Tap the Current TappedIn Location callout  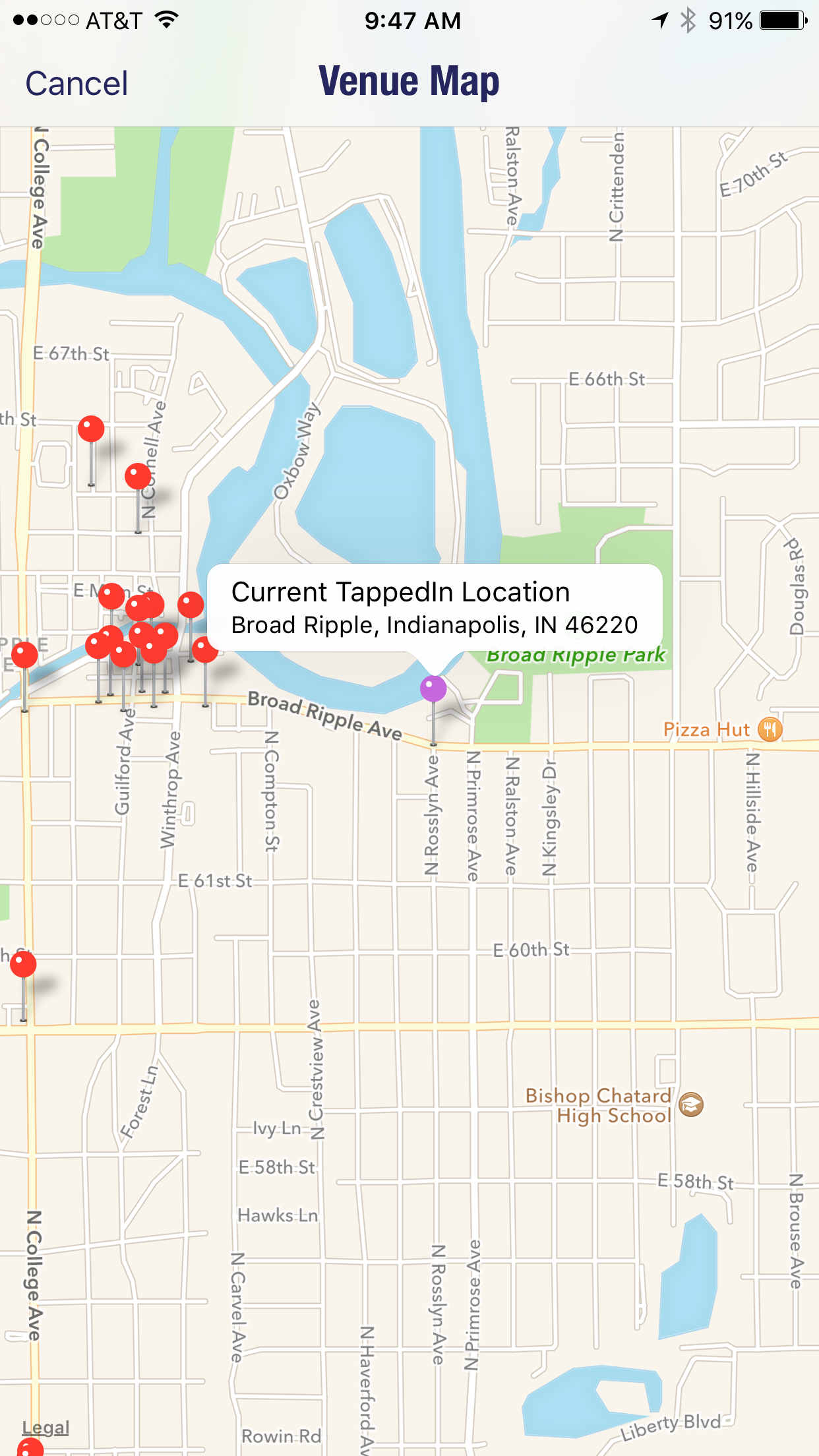pos(435,607)
